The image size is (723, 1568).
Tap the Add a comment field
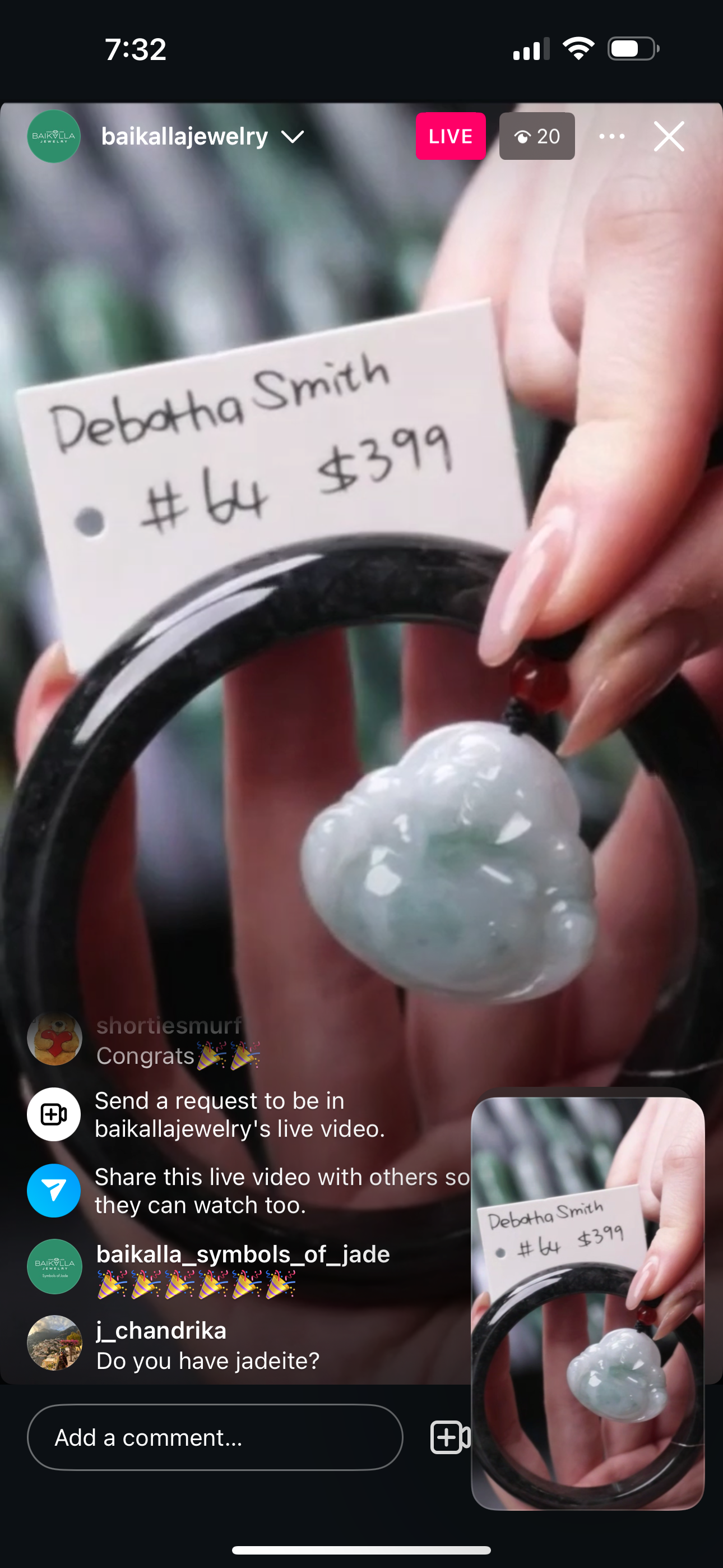coord(214,1437)
